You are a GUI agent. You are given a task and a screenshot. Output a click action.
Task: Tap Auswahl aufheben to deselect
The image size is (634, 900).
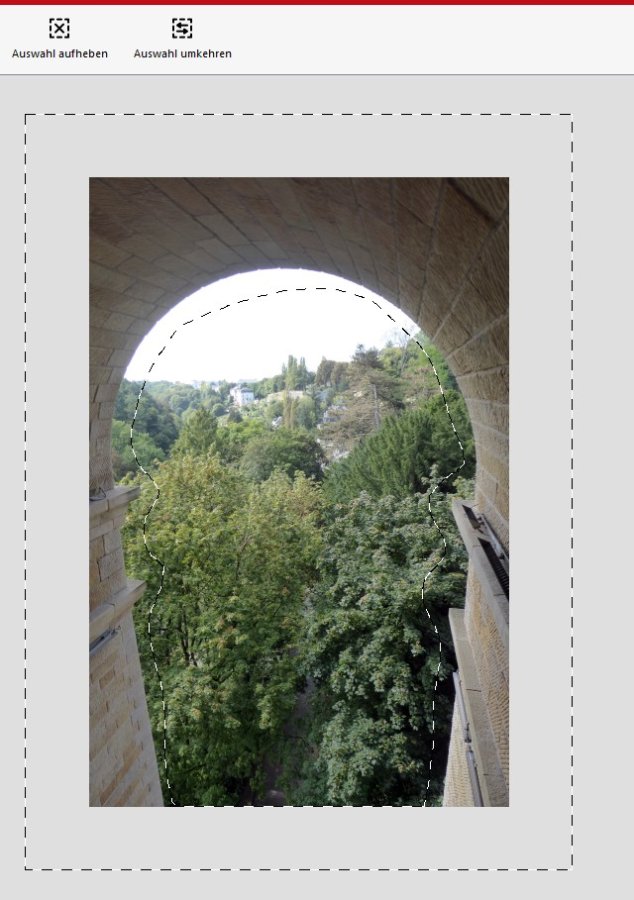click(x=60, y=37)
